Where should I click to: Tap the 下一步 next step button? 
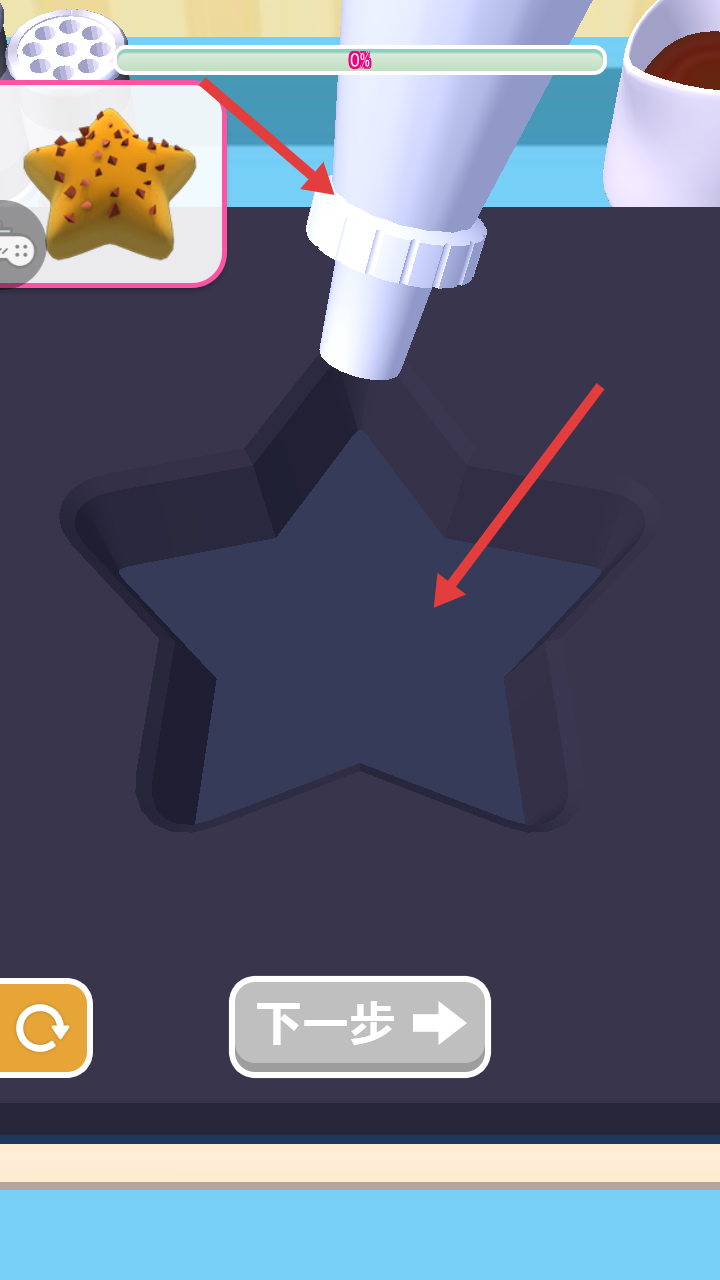(x=360, y=1026)
